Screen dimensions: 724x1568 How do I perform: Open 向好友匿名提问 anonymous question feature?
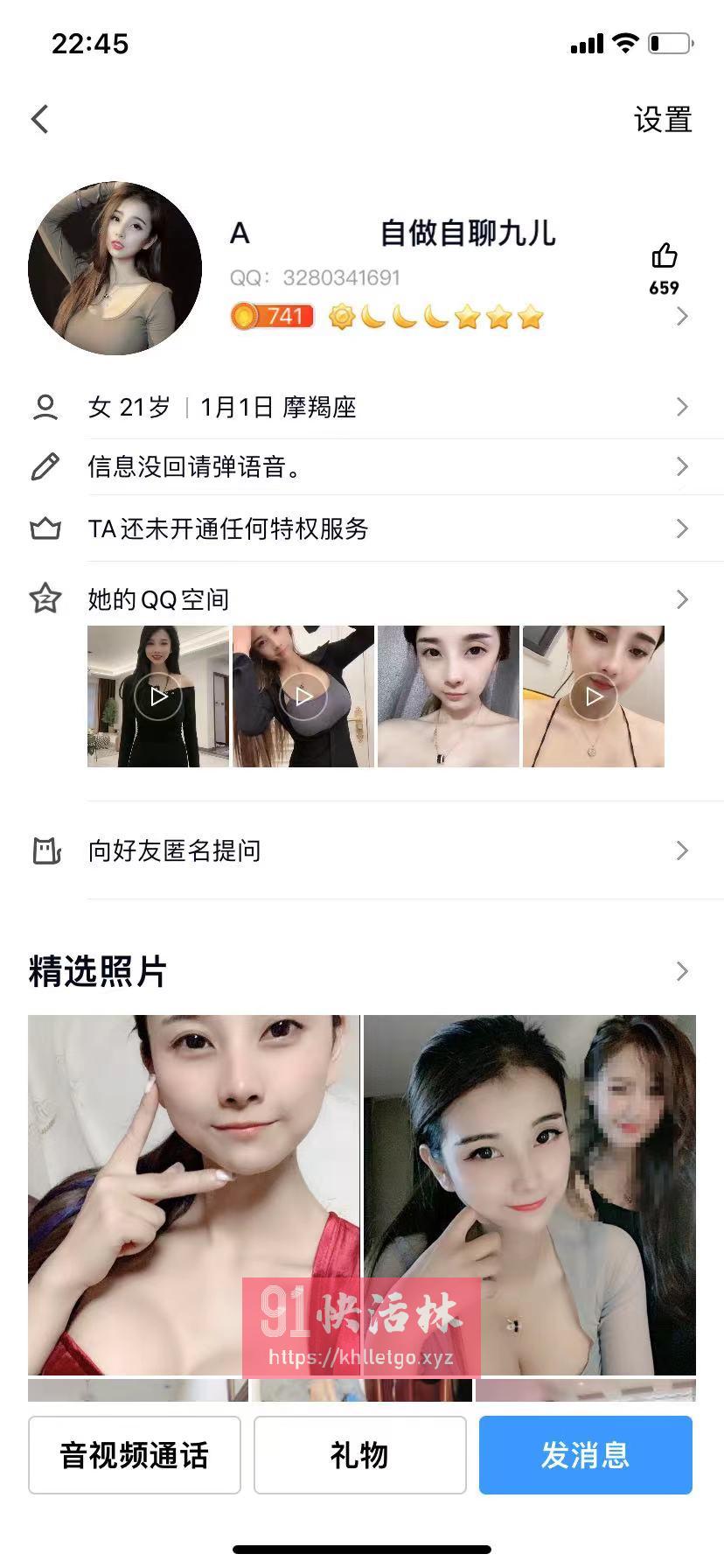(x=173, y=850)
